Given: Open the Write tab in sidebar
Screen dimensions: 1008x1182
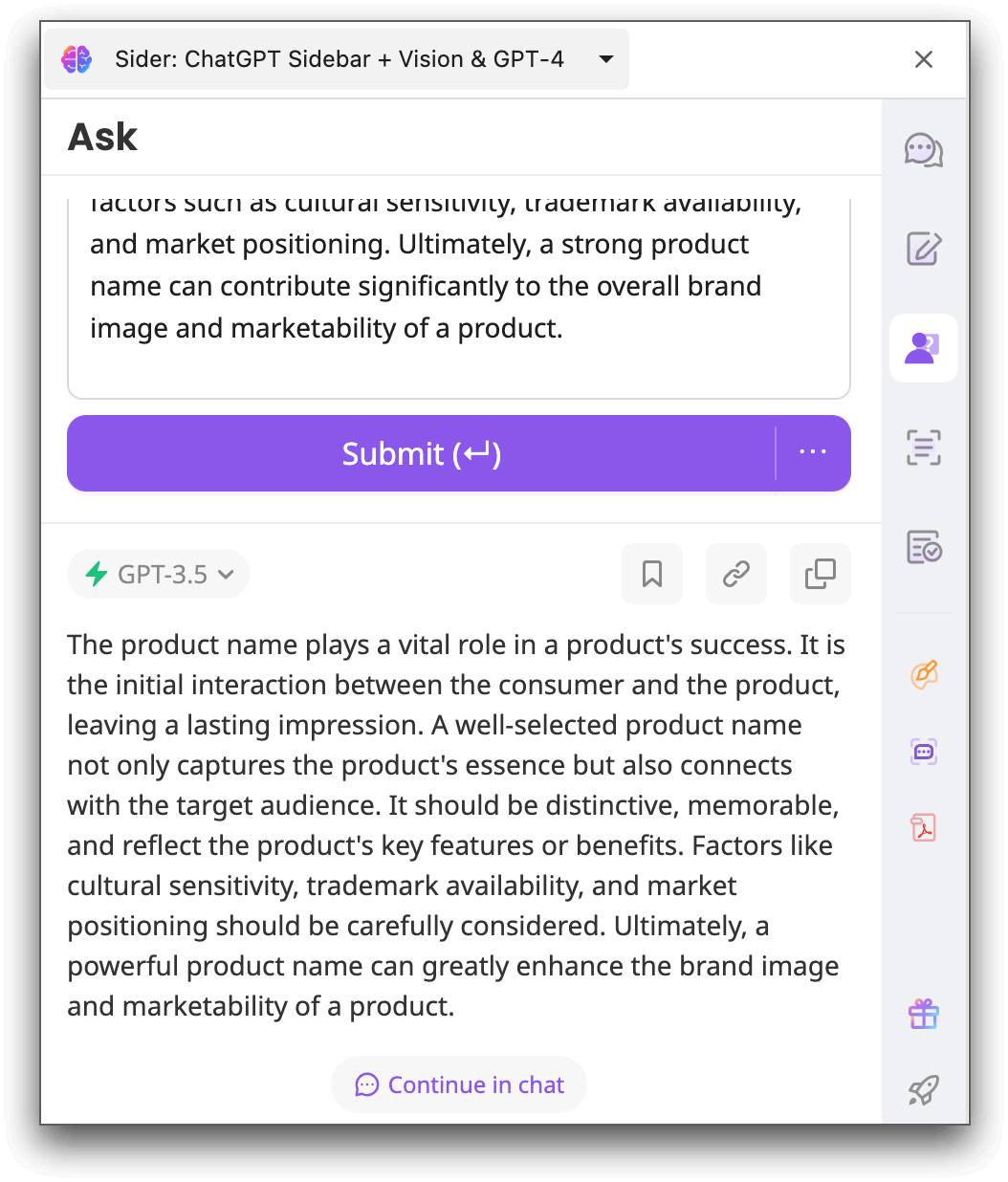Looking at the screenshot, I should (923, 249).
